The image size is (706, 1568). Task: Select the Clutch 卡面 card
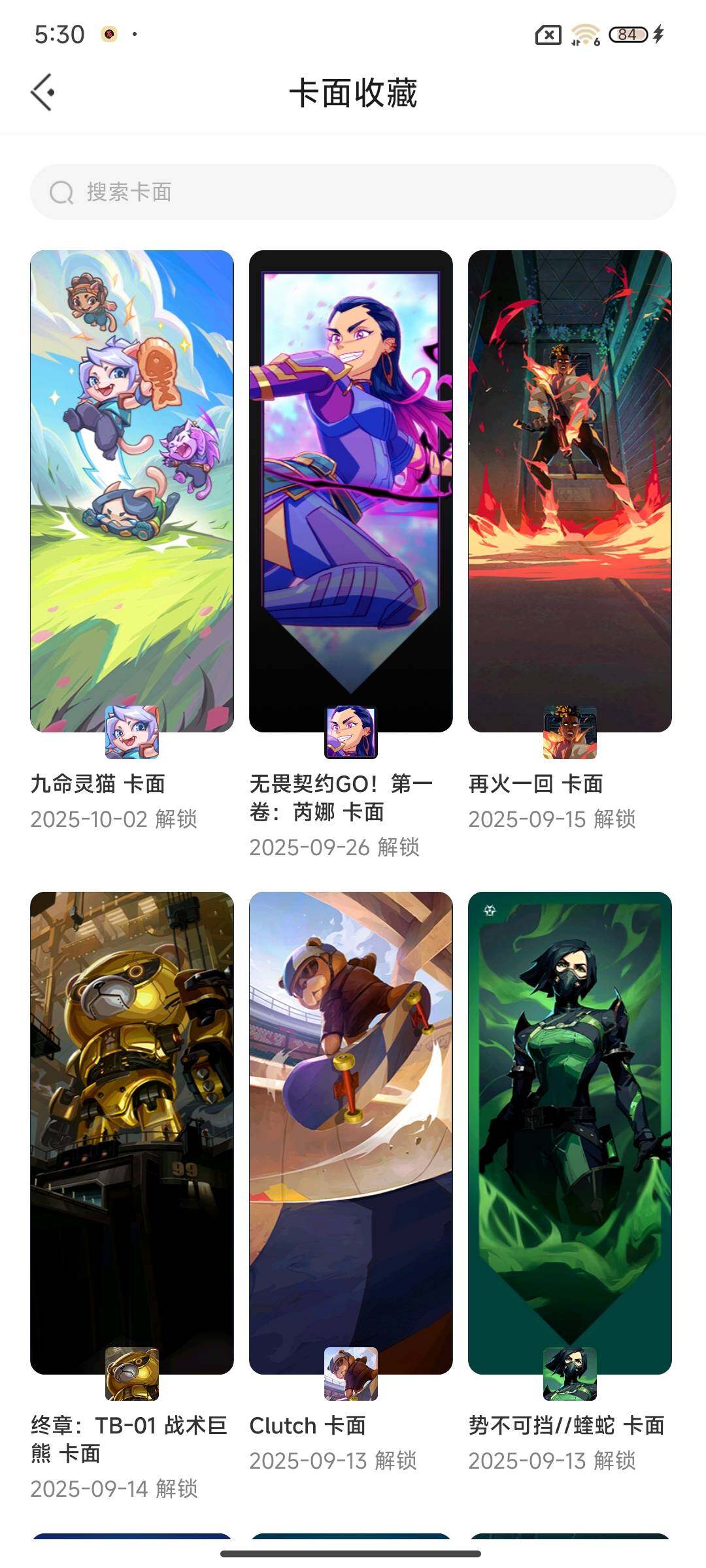tap(351, 1133)
